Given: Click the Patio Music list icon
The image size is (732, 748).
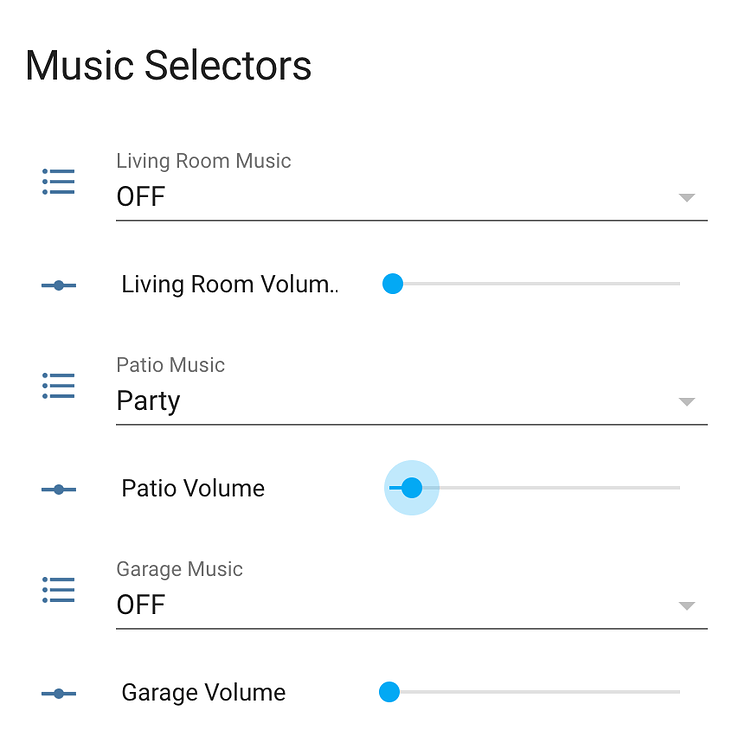Looking at the screenshot, I should tap(57, 385).
